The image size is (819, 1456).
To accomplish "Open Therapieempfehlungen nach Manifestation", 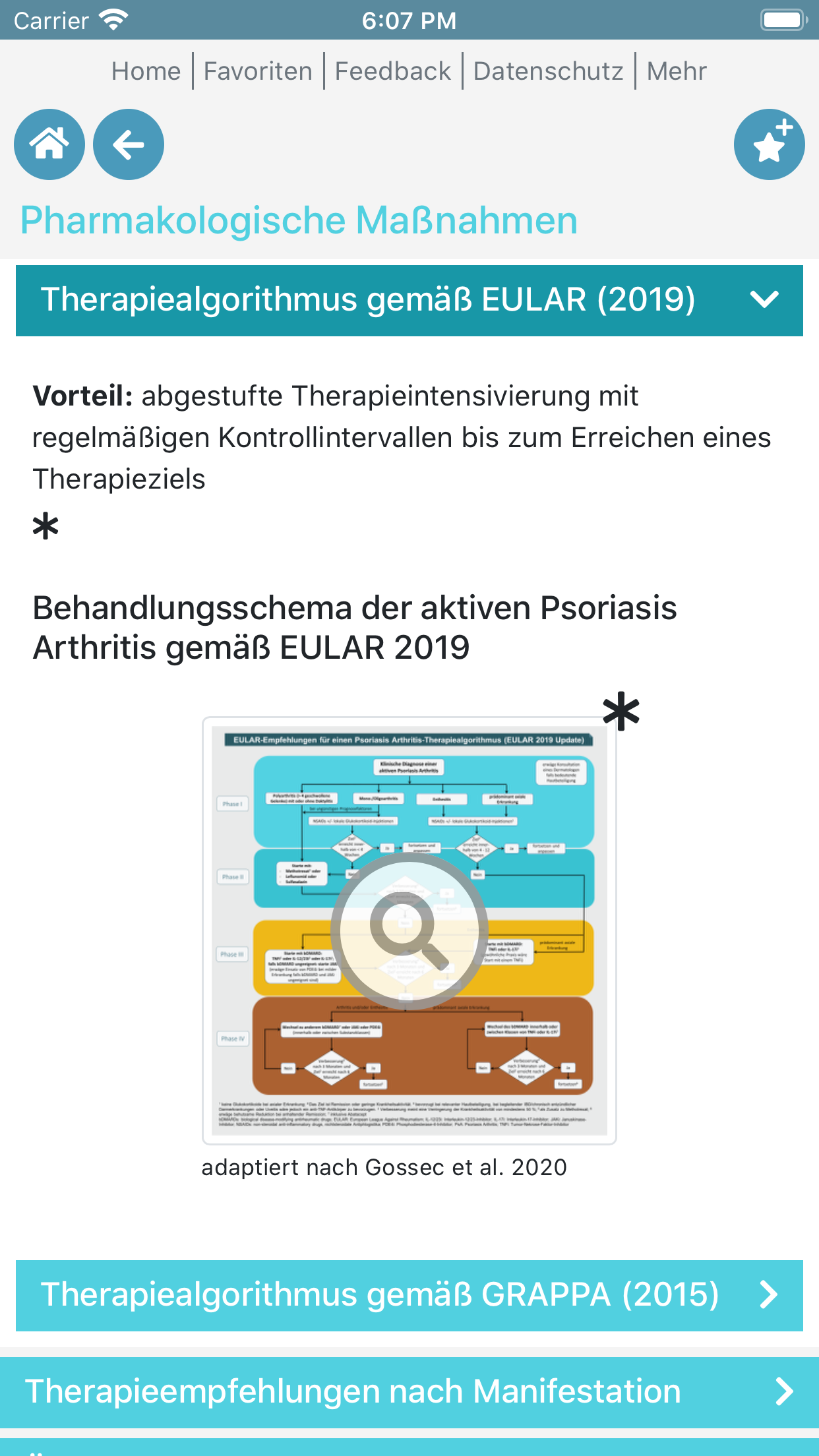I will (x=353, y=1391).
